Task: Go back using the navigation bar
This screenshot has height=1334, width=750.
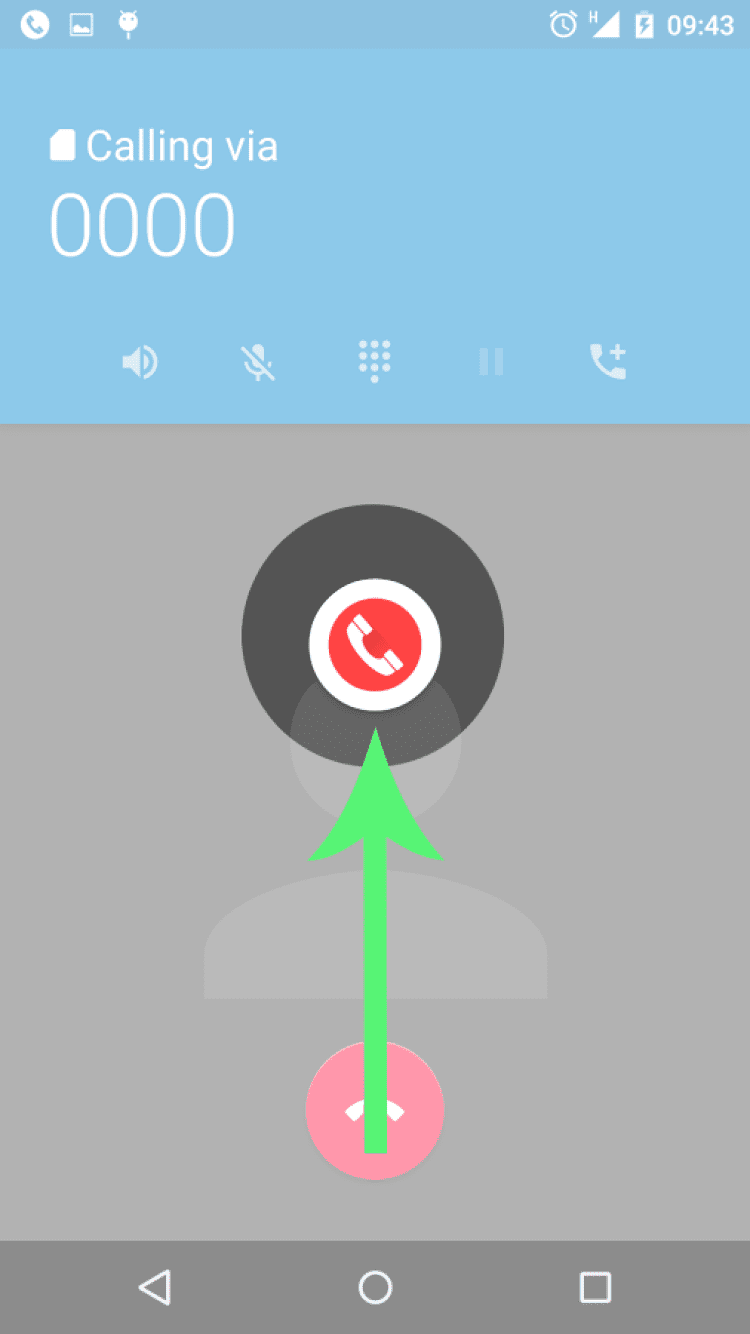Action: pyautogui.click(x=155, y=1287)
